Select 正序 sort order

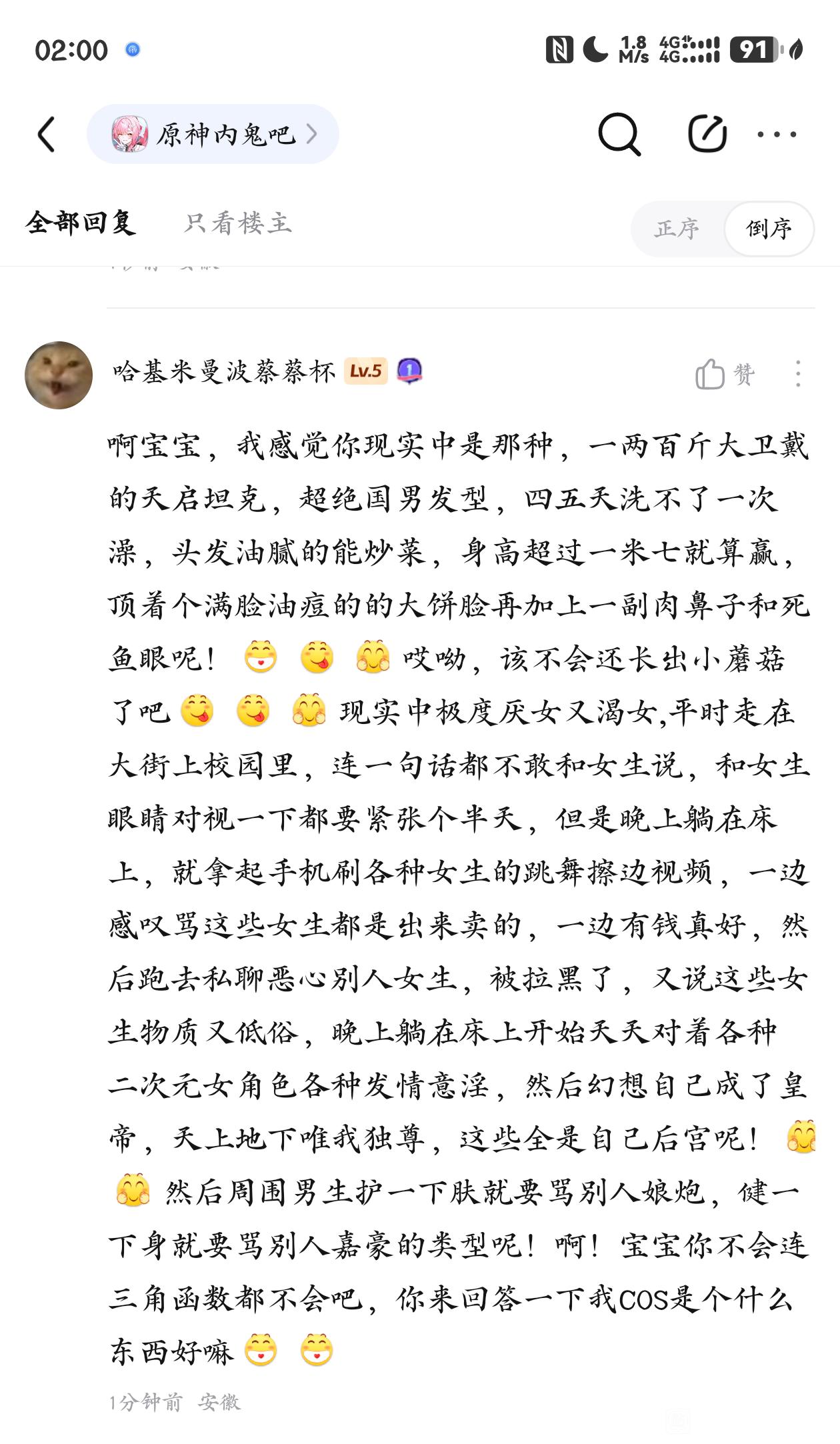point(677,229)
